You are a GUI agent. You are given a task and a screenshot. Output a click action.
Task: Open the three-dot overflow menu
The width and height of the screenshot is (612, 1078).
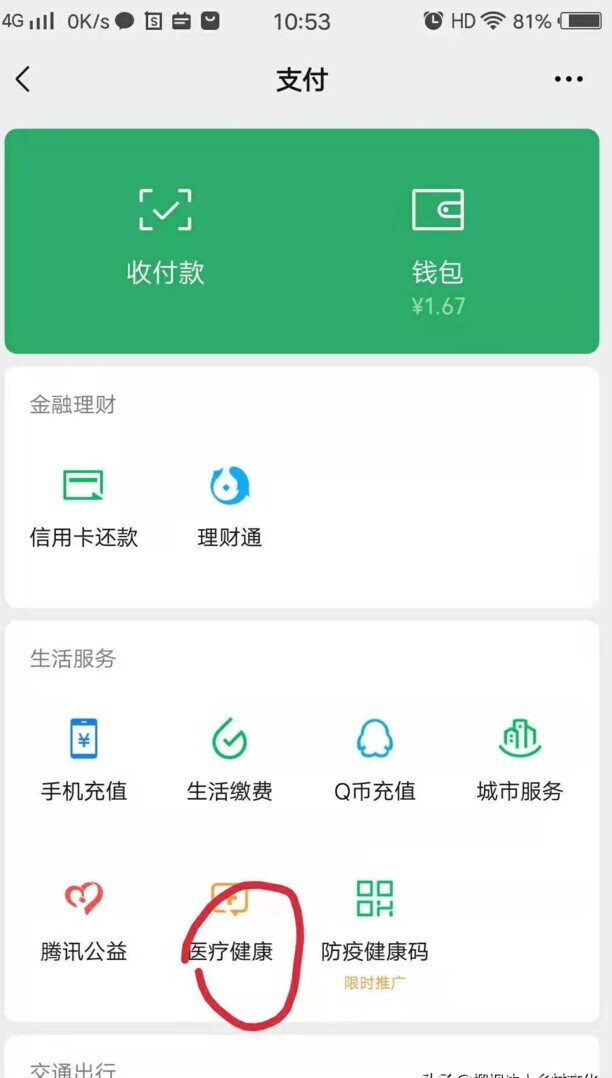click(569, 80)
